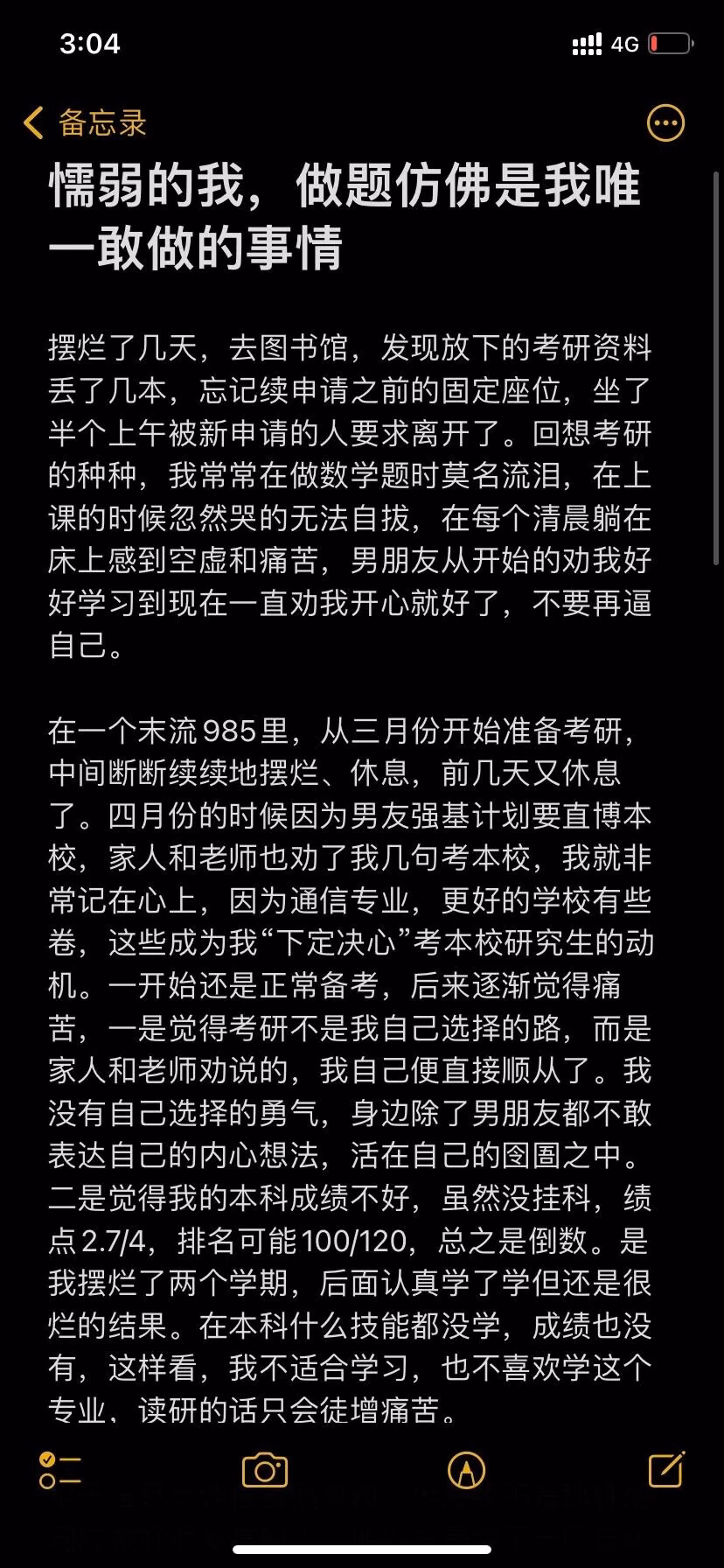724x1568 pixels.
Task: Compose a new note
Action: tap(666, 1469)
